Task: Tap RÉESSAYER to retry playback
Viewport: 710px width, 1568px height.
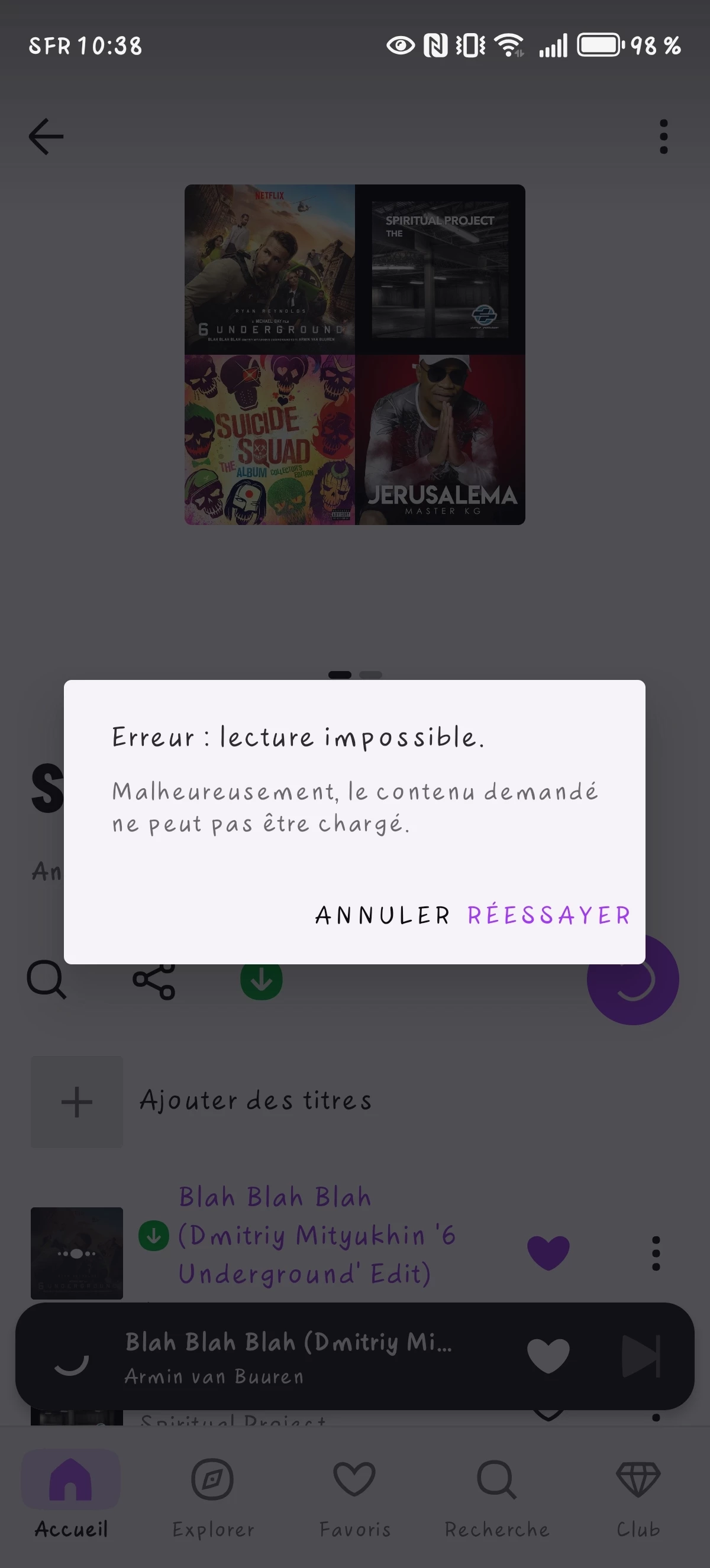Action: 548,915
